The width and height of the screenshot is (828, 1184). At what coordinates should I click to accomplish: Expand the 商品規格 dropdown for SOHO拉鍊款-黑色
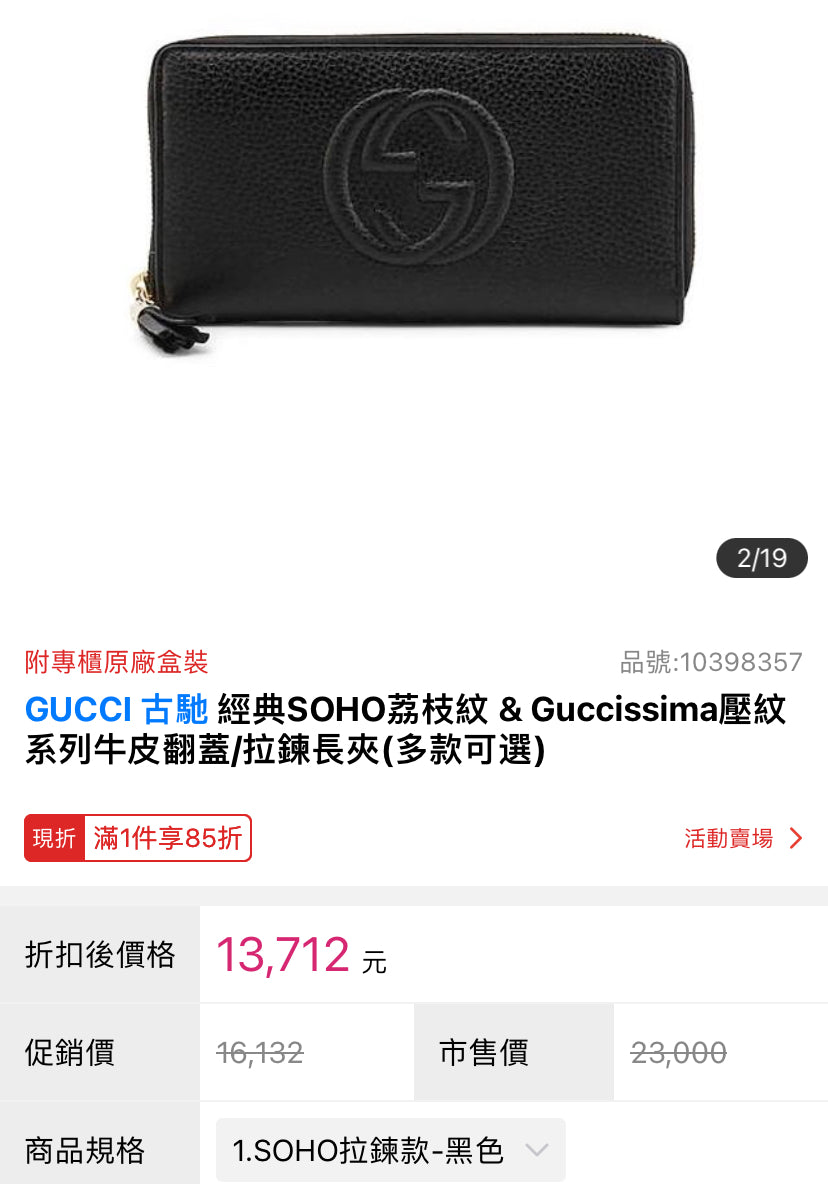390,1150
